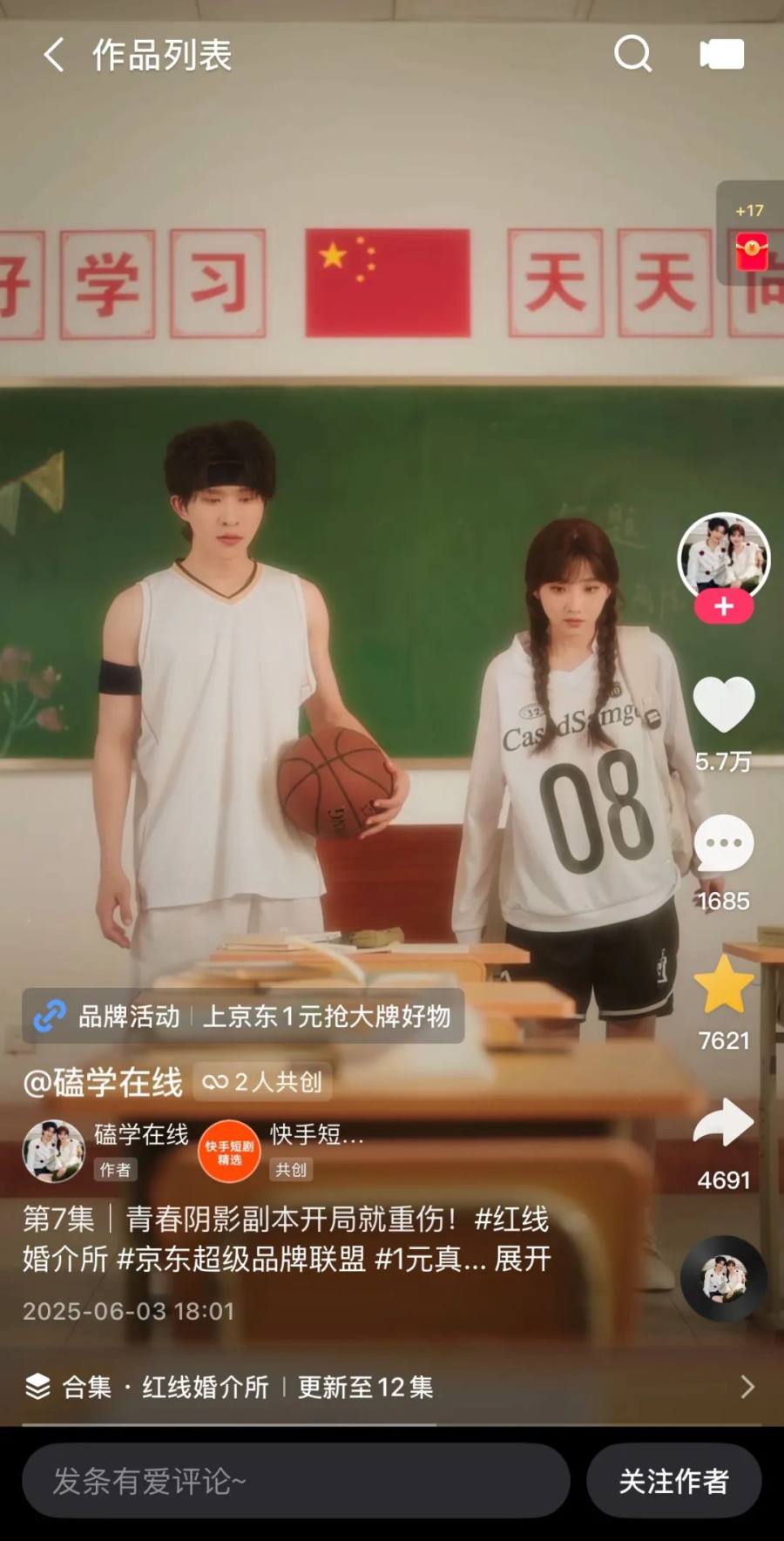Open the 品牌活动 上京东1元抢大牌好物 link

pos(243,1016)
